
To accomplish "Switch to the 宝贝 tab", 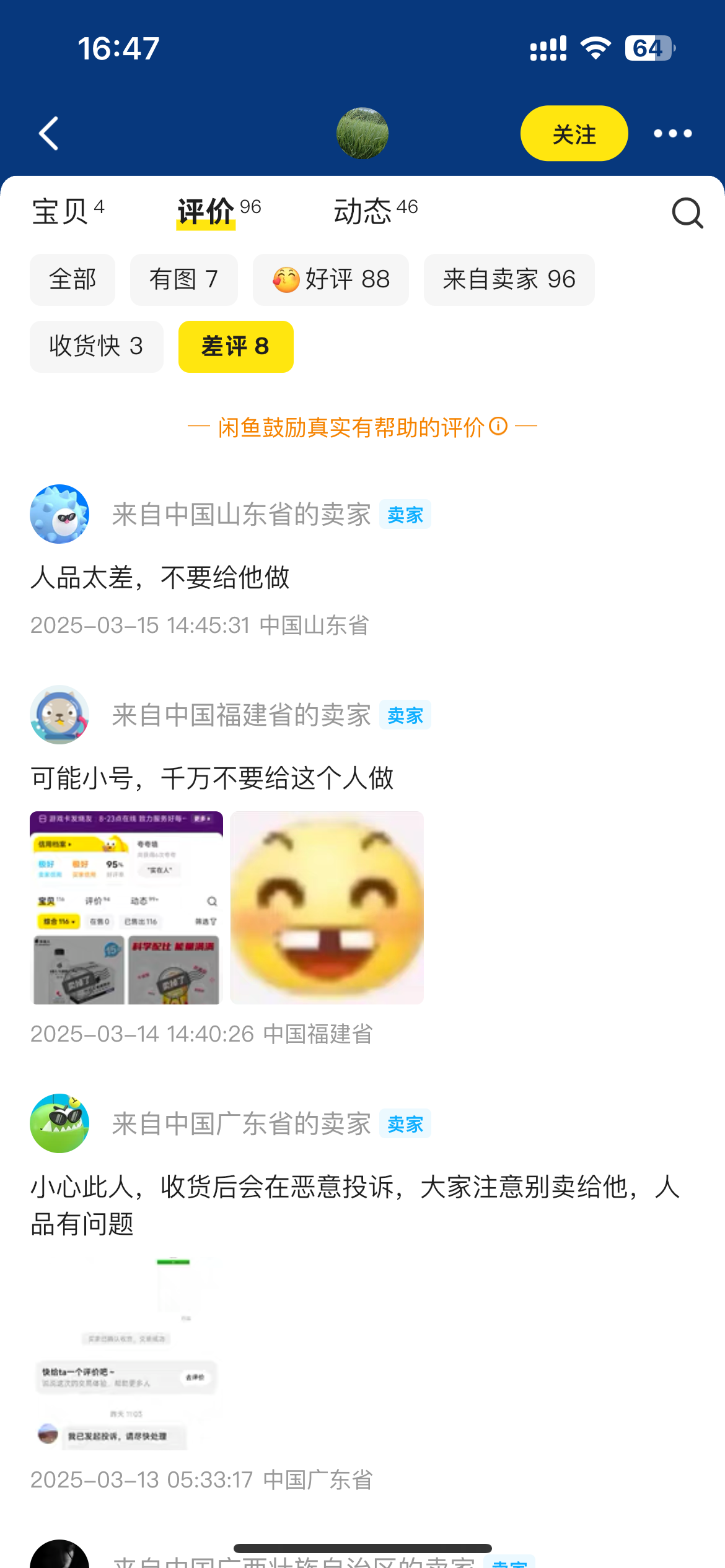I will pos(67,212).
